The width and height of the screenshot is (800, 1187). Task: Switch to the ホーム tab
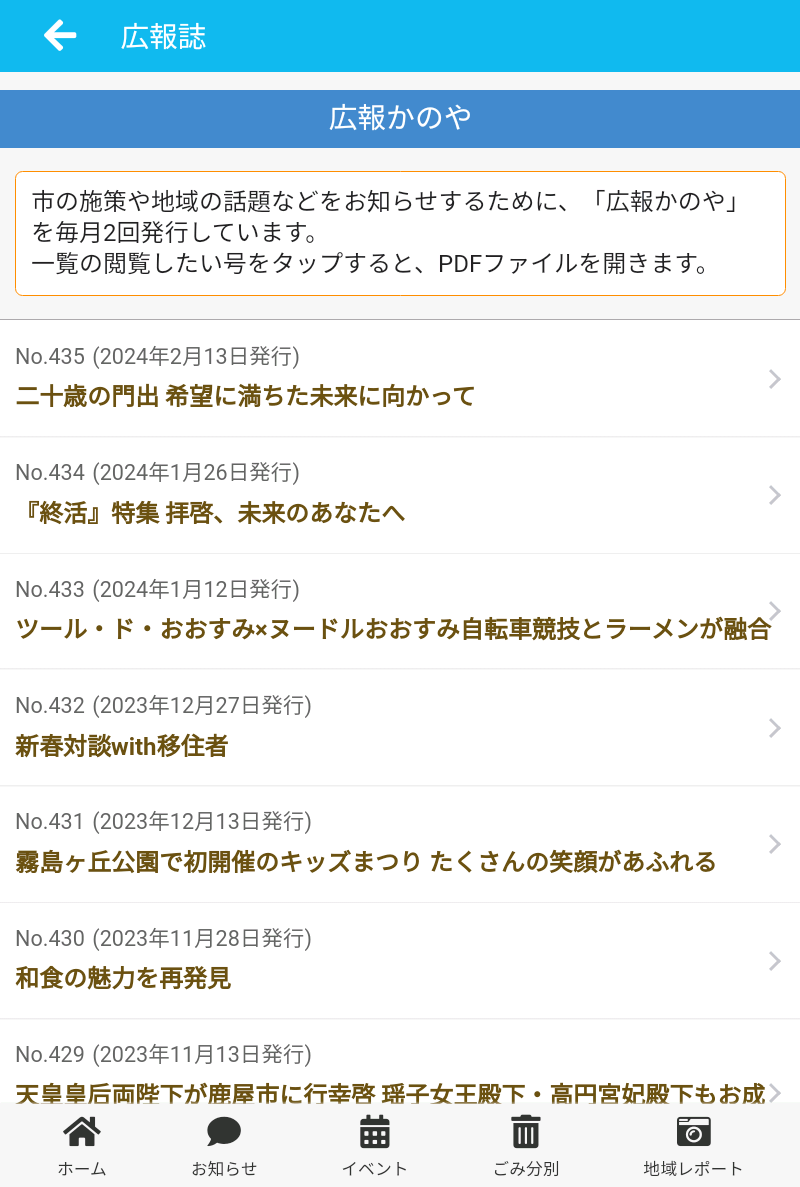81,1145
